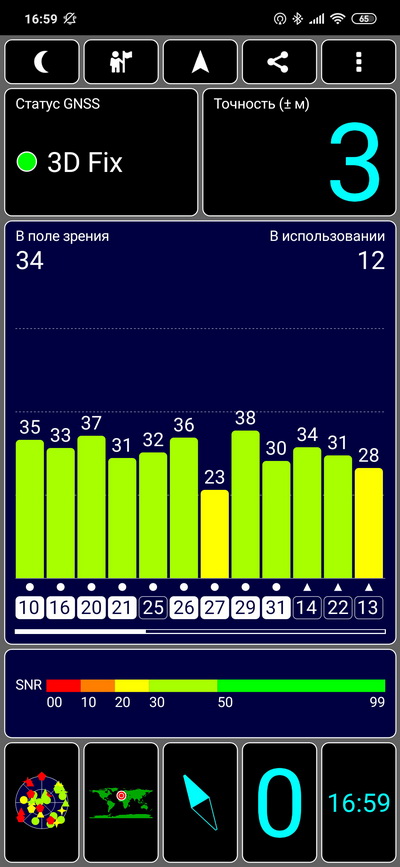Open the Статус GNSS tile
Viewport: 400px width, 867px height.
click(101, 152)
